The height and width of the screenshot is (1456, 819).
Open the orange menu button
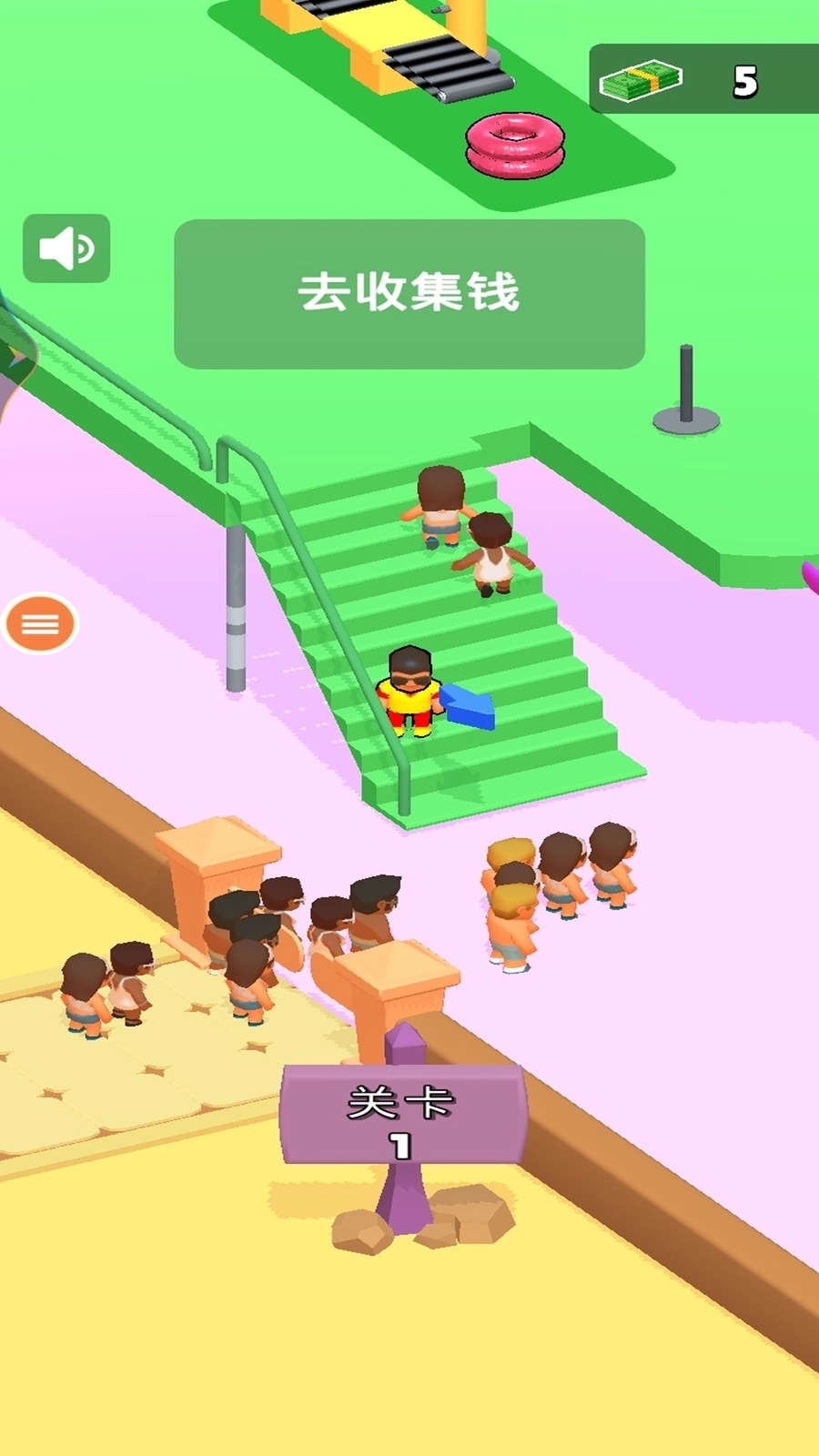point(40,624)
